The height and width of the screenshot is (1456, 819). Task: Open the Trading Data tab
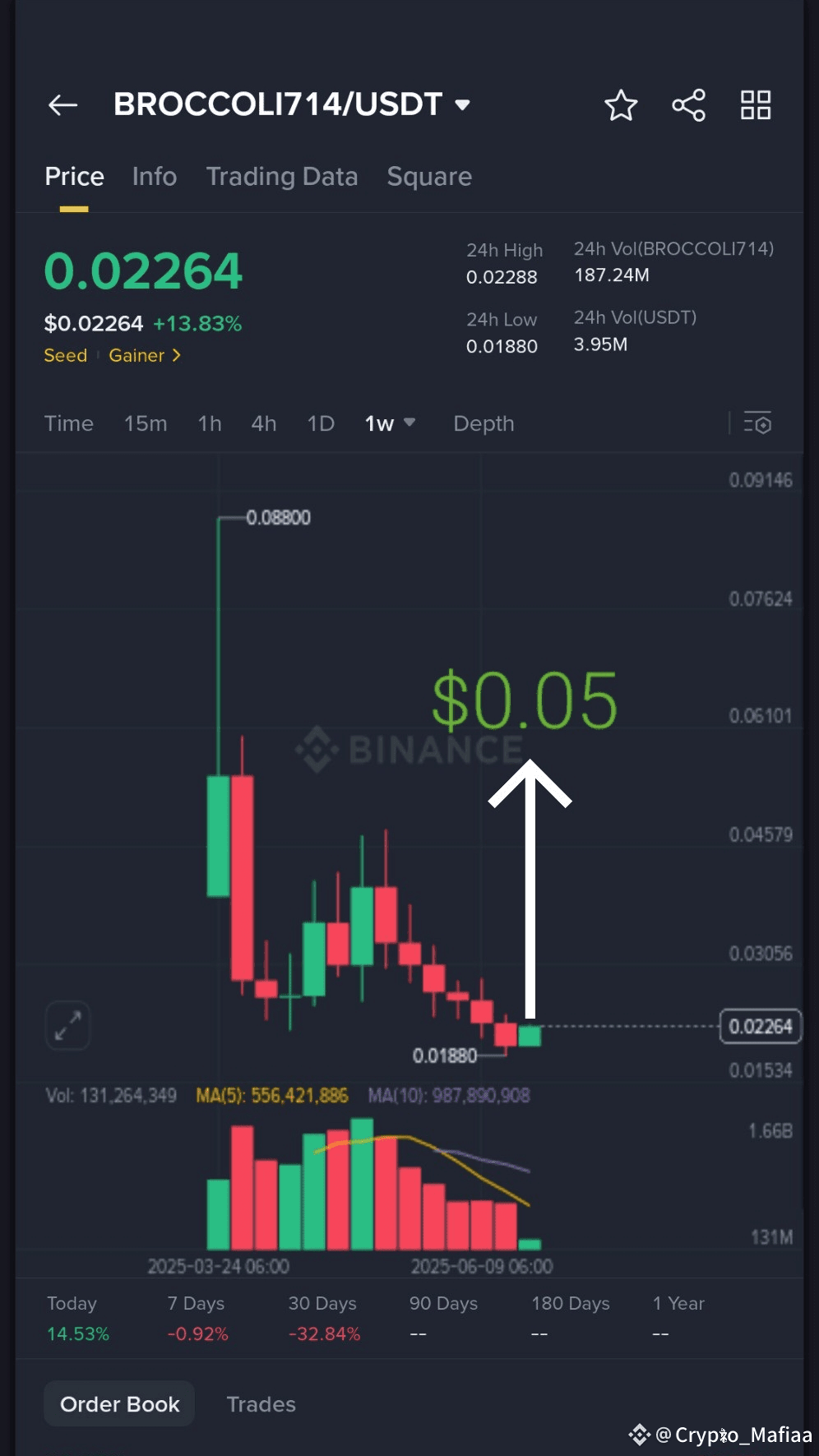pos(281,177)
